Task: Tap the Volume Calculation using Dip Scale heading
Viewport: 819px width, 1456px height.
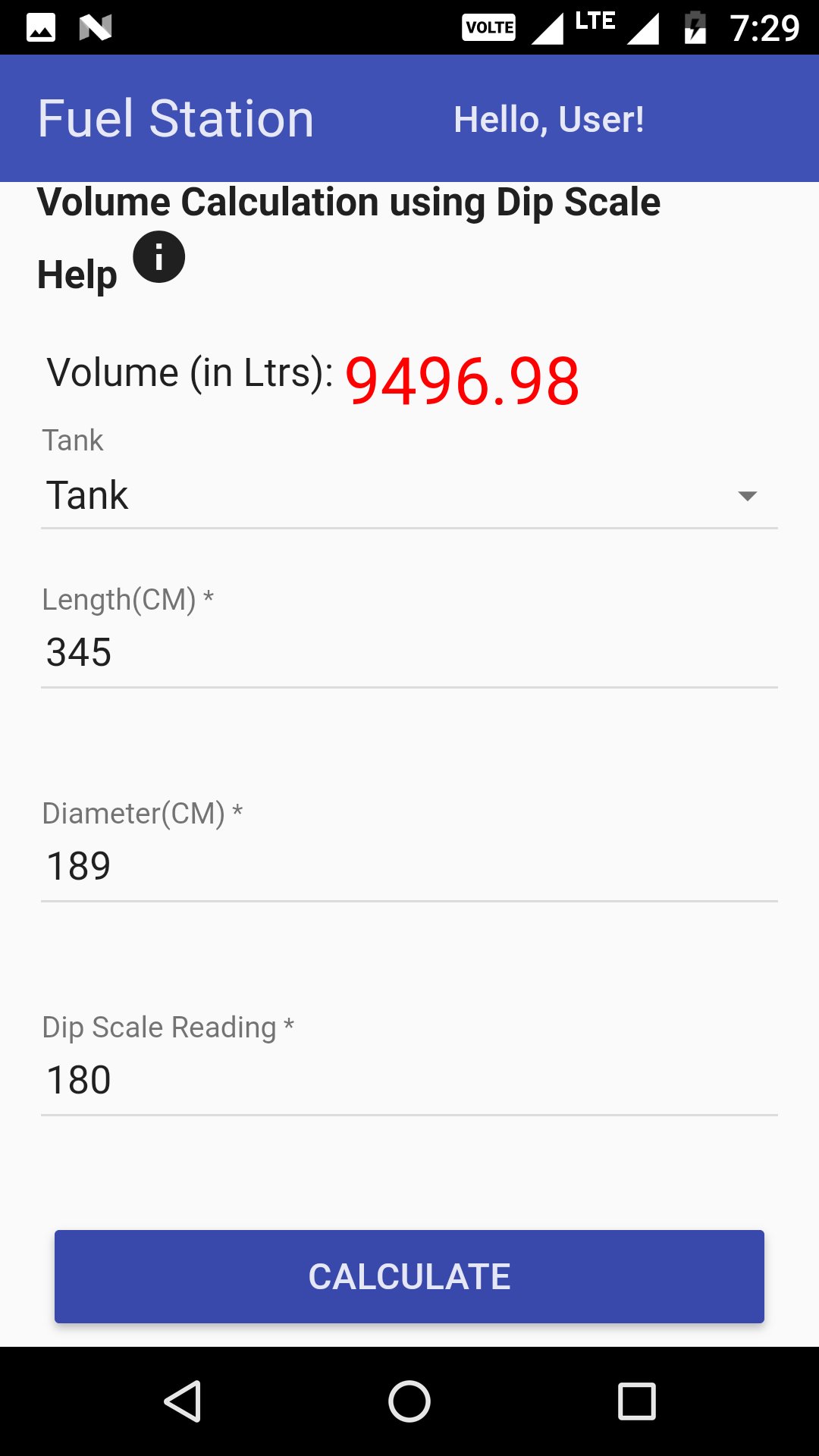Action: pyautogui.click(x=349, y=202)
